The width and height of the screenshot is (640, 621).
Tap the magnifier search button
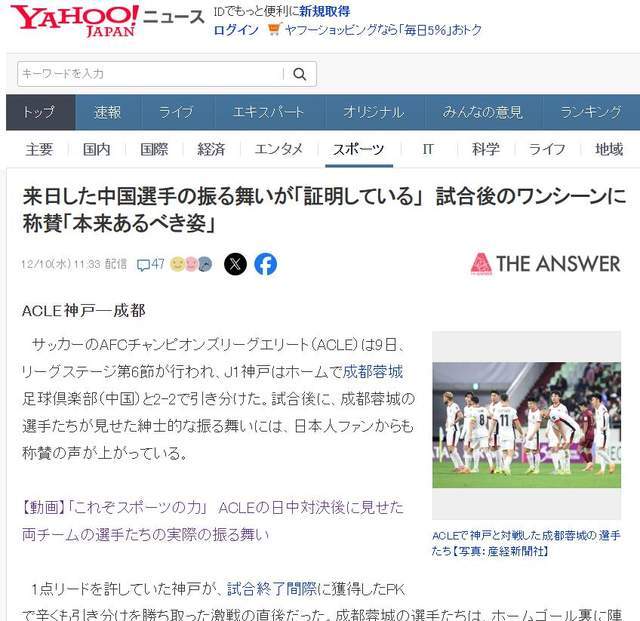point(300,74)
